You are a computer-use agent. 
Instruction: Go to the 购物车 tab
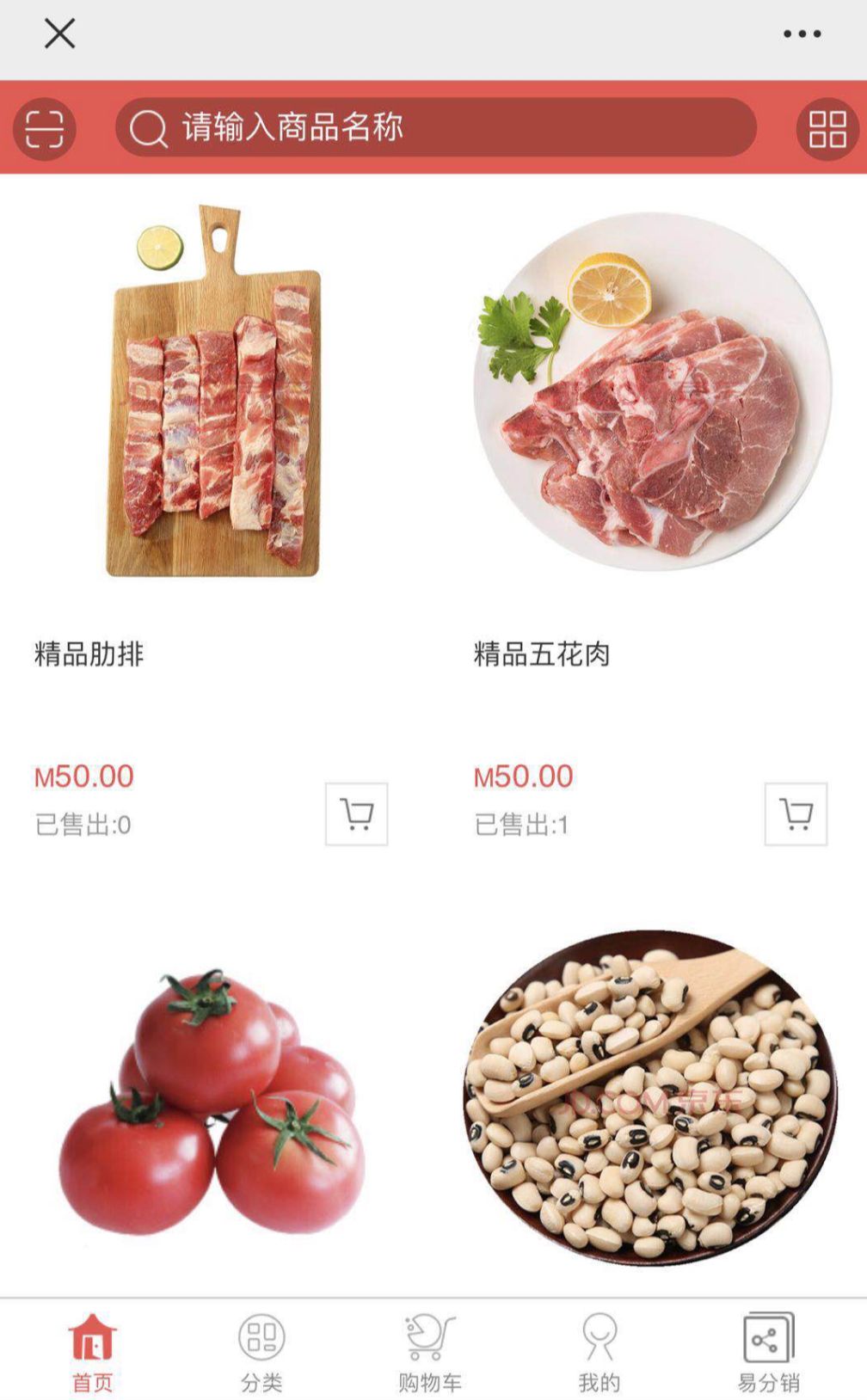click(429, 1352)
